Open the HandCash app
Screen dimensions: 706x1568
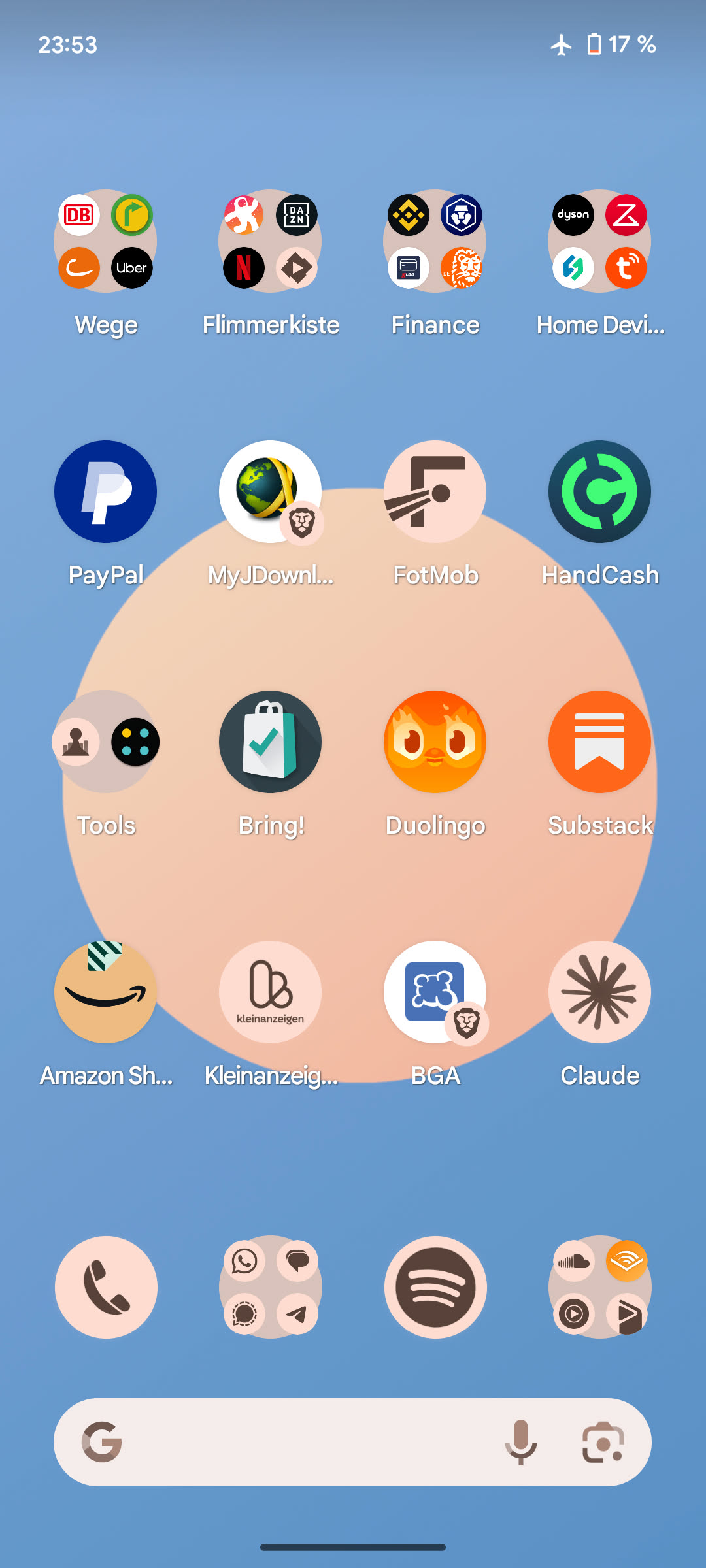tap(599, 492)
